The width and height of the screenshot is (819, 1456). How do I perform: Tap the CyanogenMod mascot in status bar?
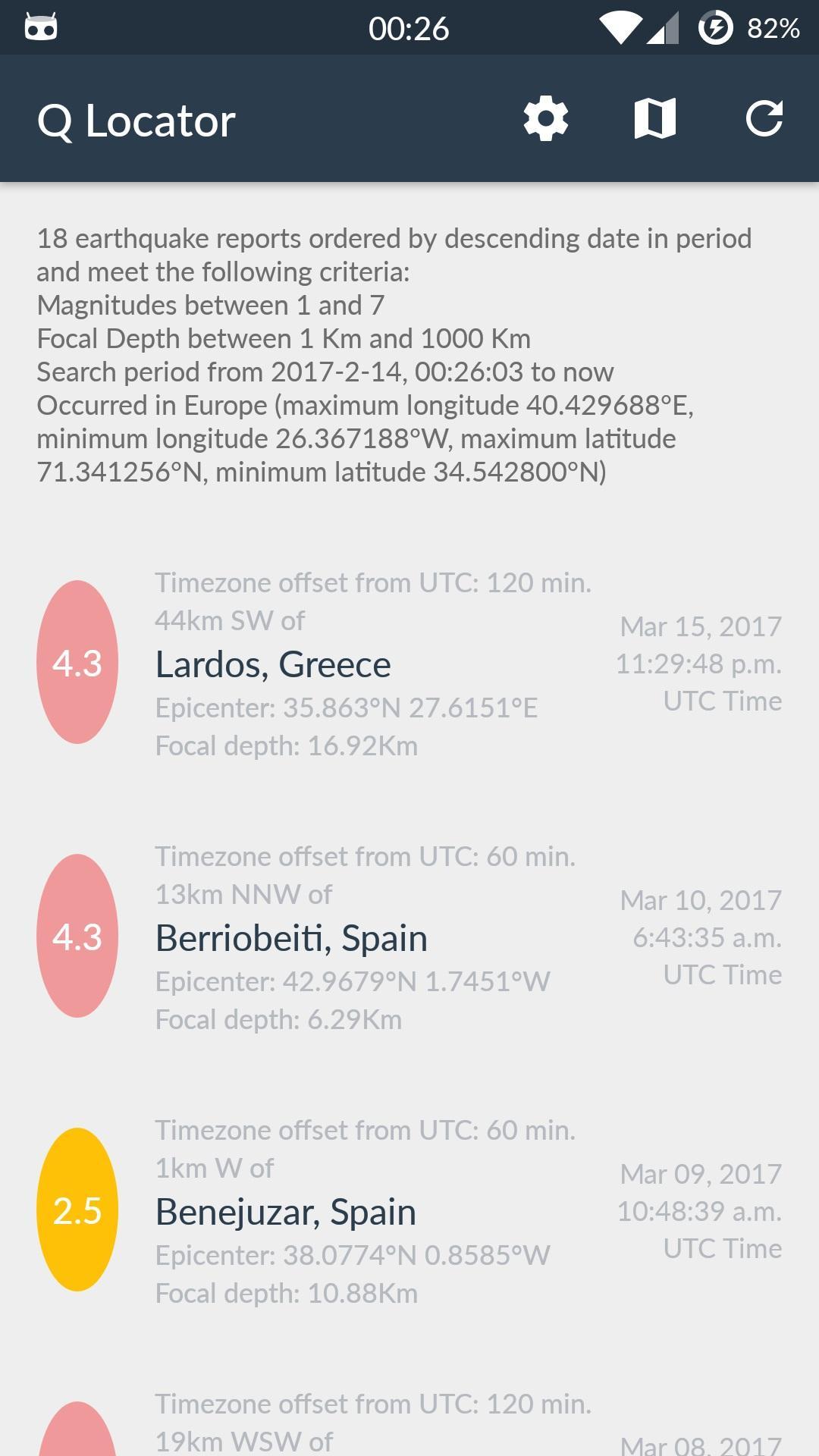pos(42,27)
